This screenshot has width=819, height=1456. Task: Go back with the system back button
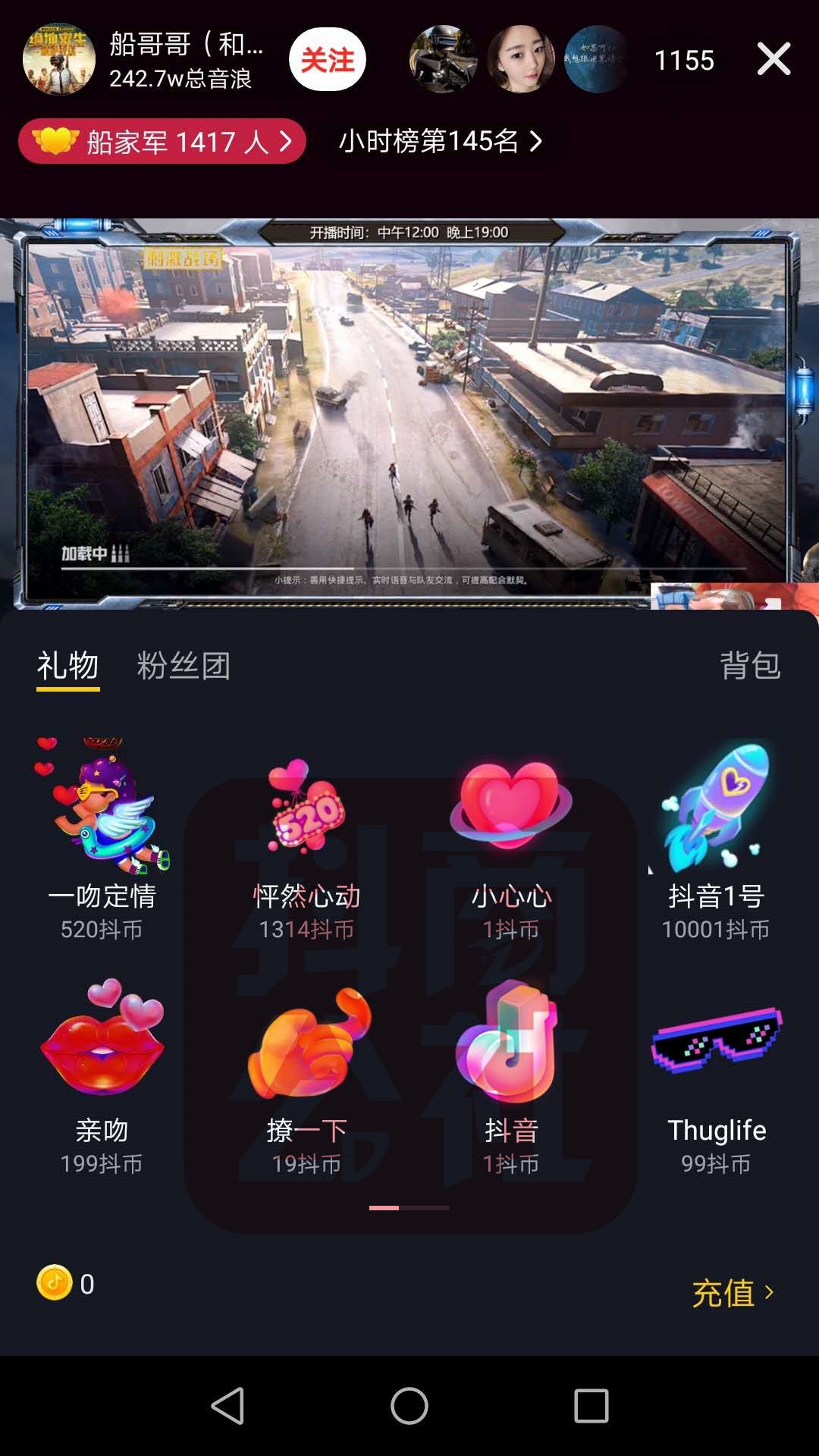(227, 1406)
